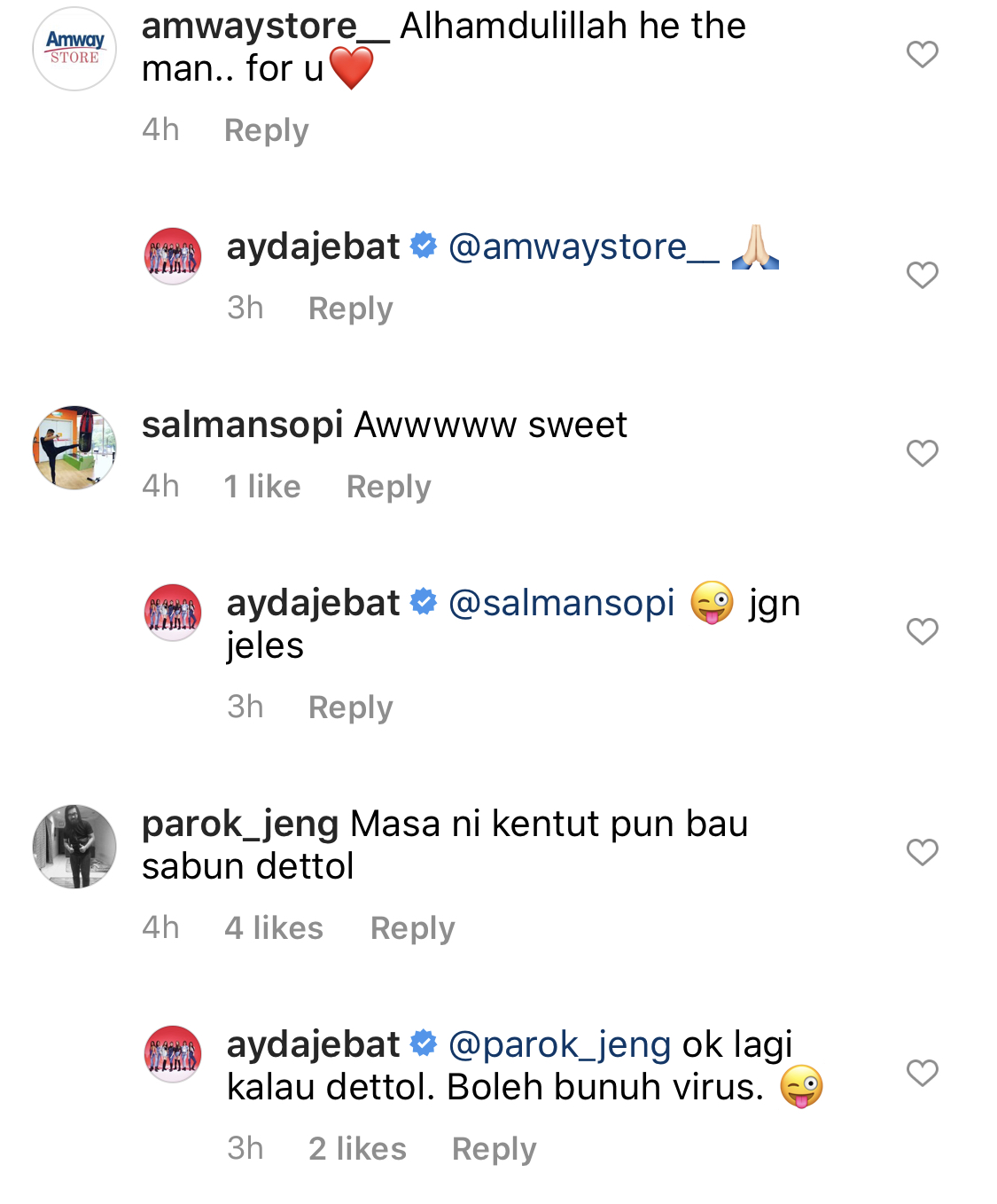This screenshot has width=997, height=1204.
Task: Open the @parok_jeng mention link
Action: pyautogui.click(x=559, y=1045)
